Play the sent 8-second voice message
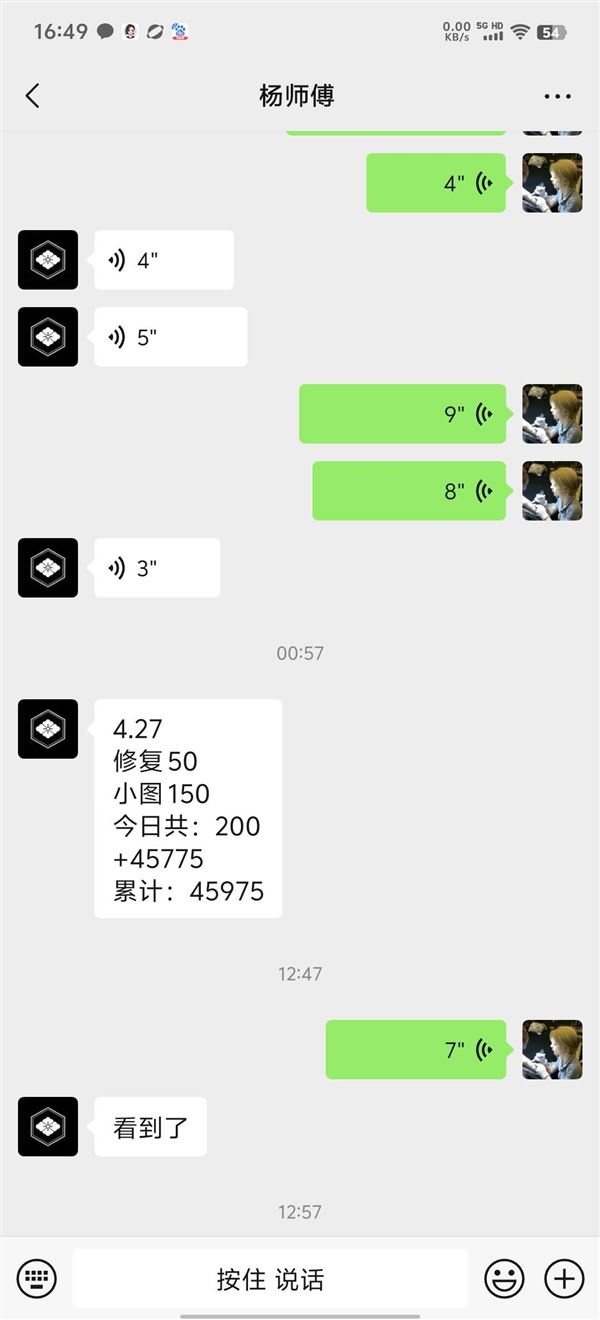Screen dimensions: 600x1320 409,491
